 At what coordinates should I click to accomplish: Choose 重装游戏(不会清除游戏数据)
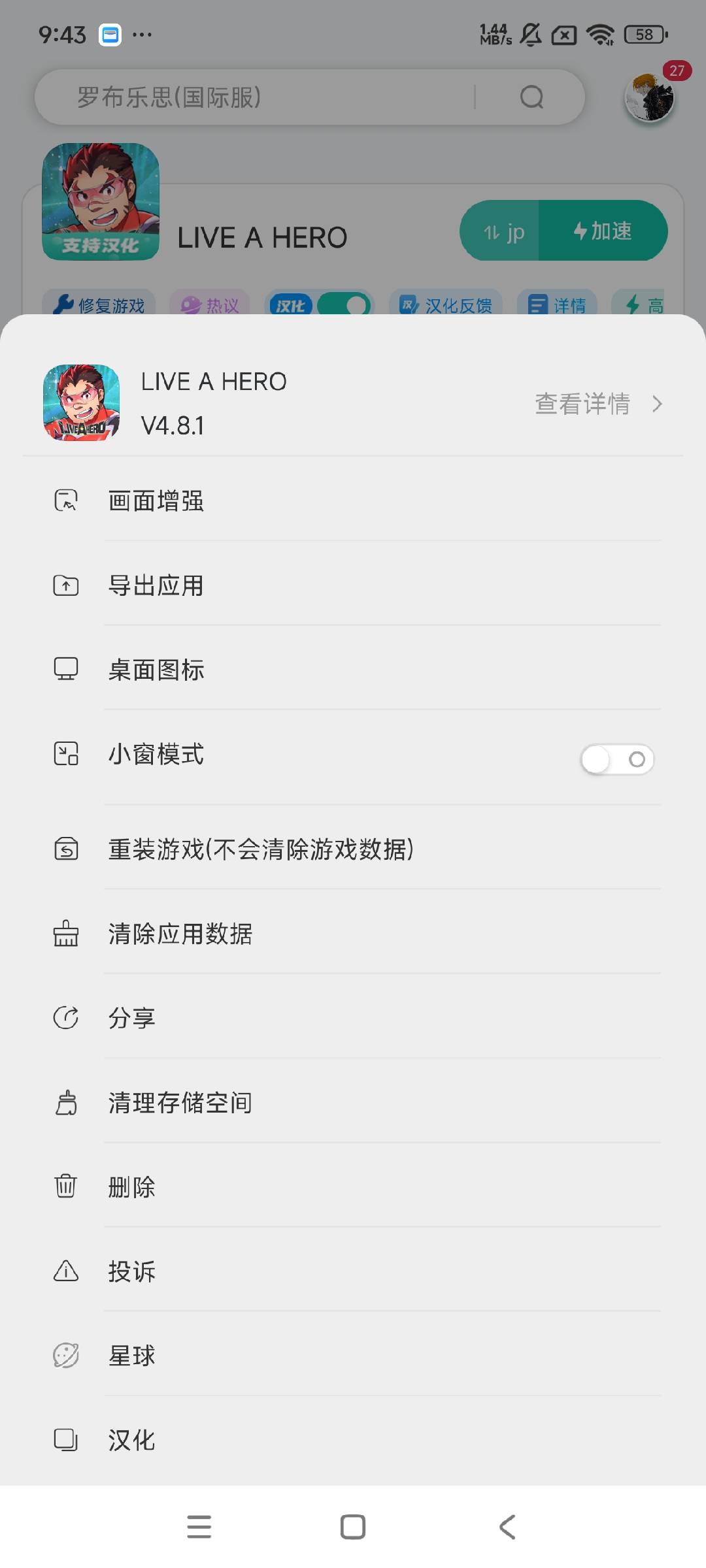point(260,849)
